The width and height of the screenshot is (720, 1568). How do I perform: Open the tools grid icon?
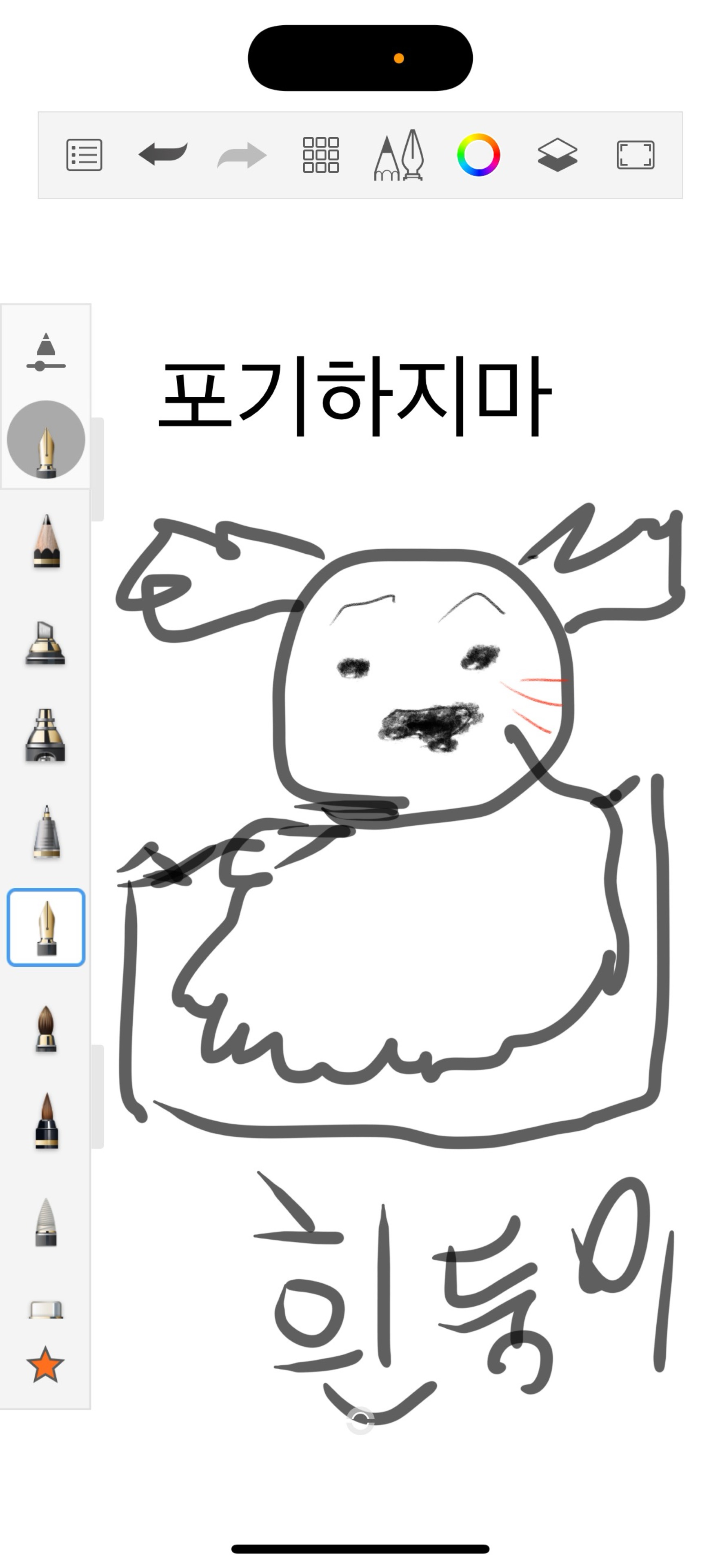pyautogui.click(x=321, y=155)
